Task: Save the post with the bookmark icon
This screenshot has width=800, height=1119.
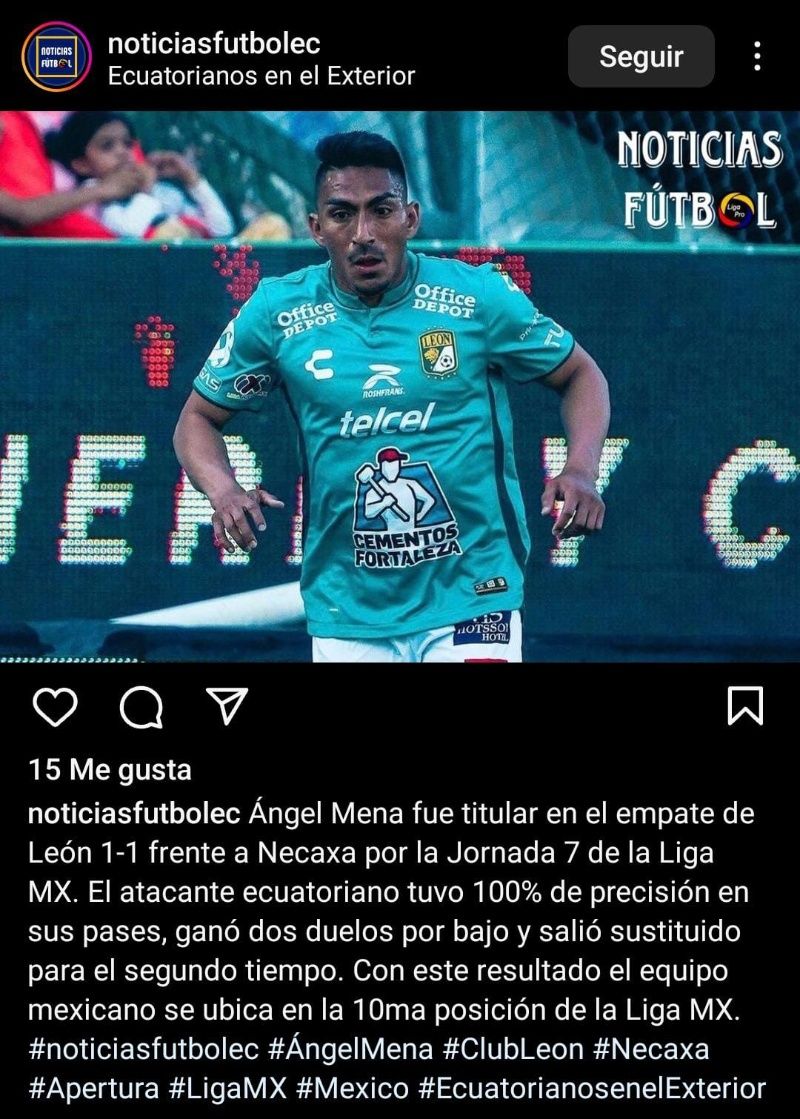Action: click(x=745, y=706)
